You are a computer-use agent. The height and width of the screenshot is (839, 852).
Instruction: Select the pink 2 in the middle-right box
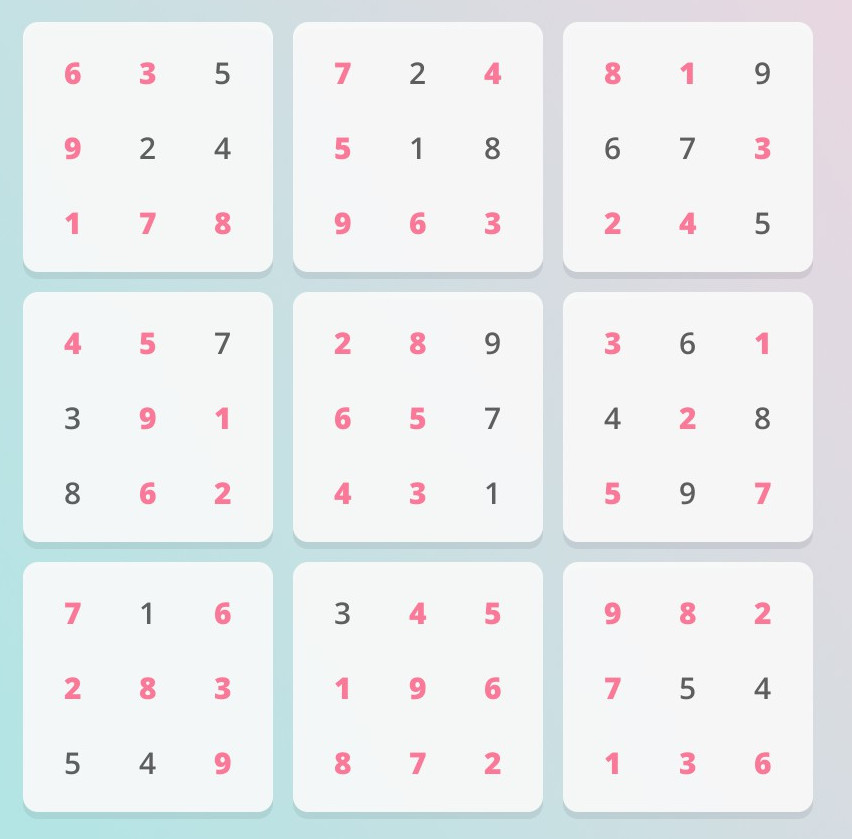tap(687, 418)
